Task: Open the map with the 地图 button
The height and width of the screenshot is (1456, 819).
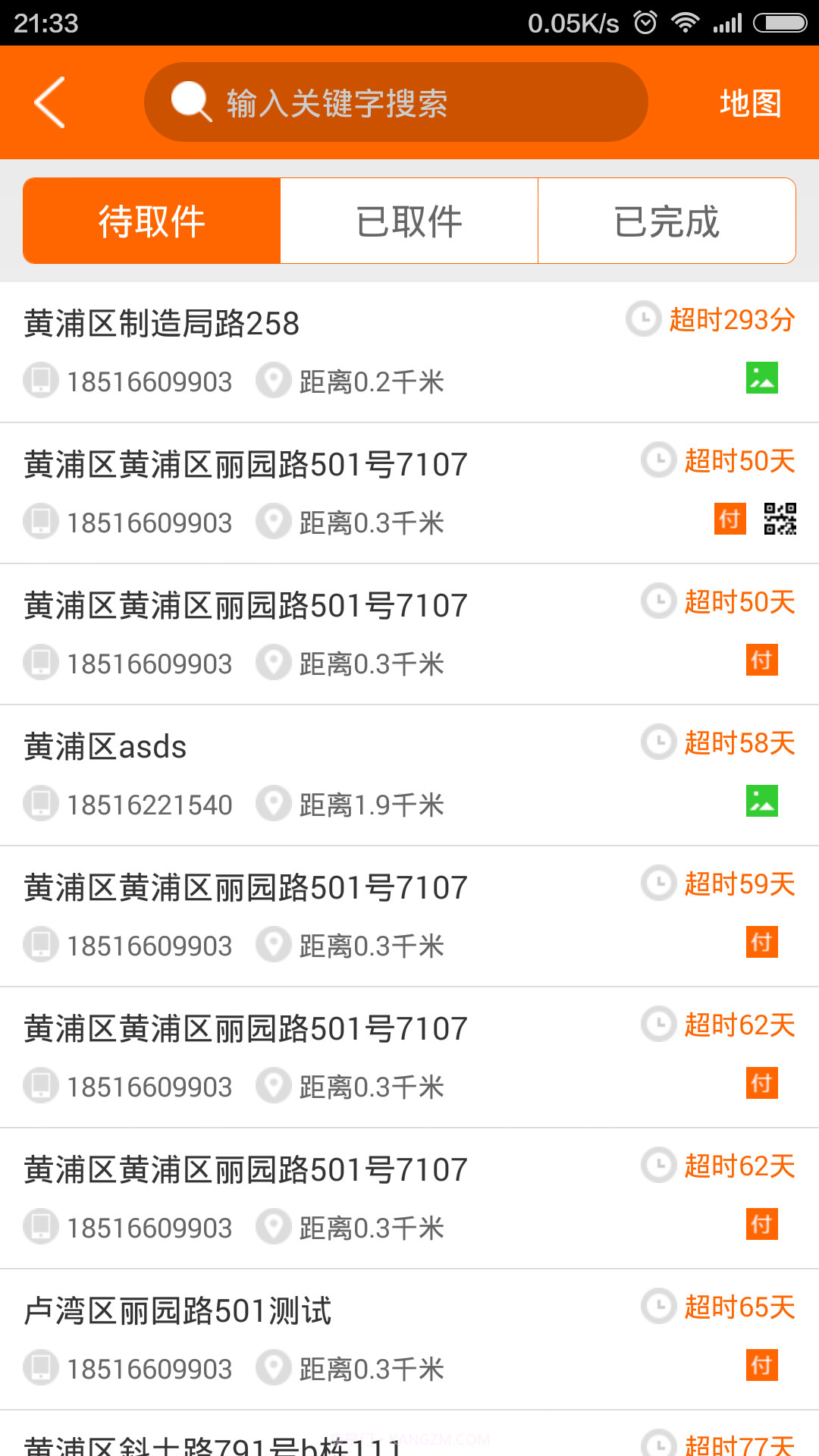Action: [x=750, y=104]
